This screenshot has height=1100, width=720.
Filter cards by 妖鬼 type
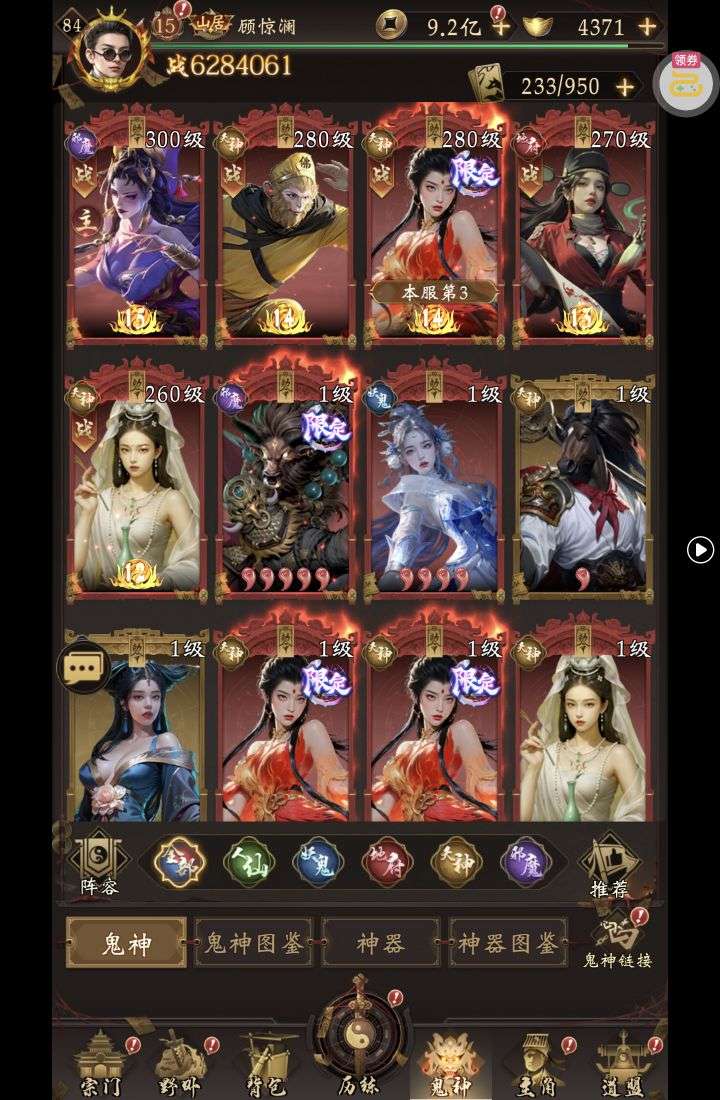pos(318,862)
